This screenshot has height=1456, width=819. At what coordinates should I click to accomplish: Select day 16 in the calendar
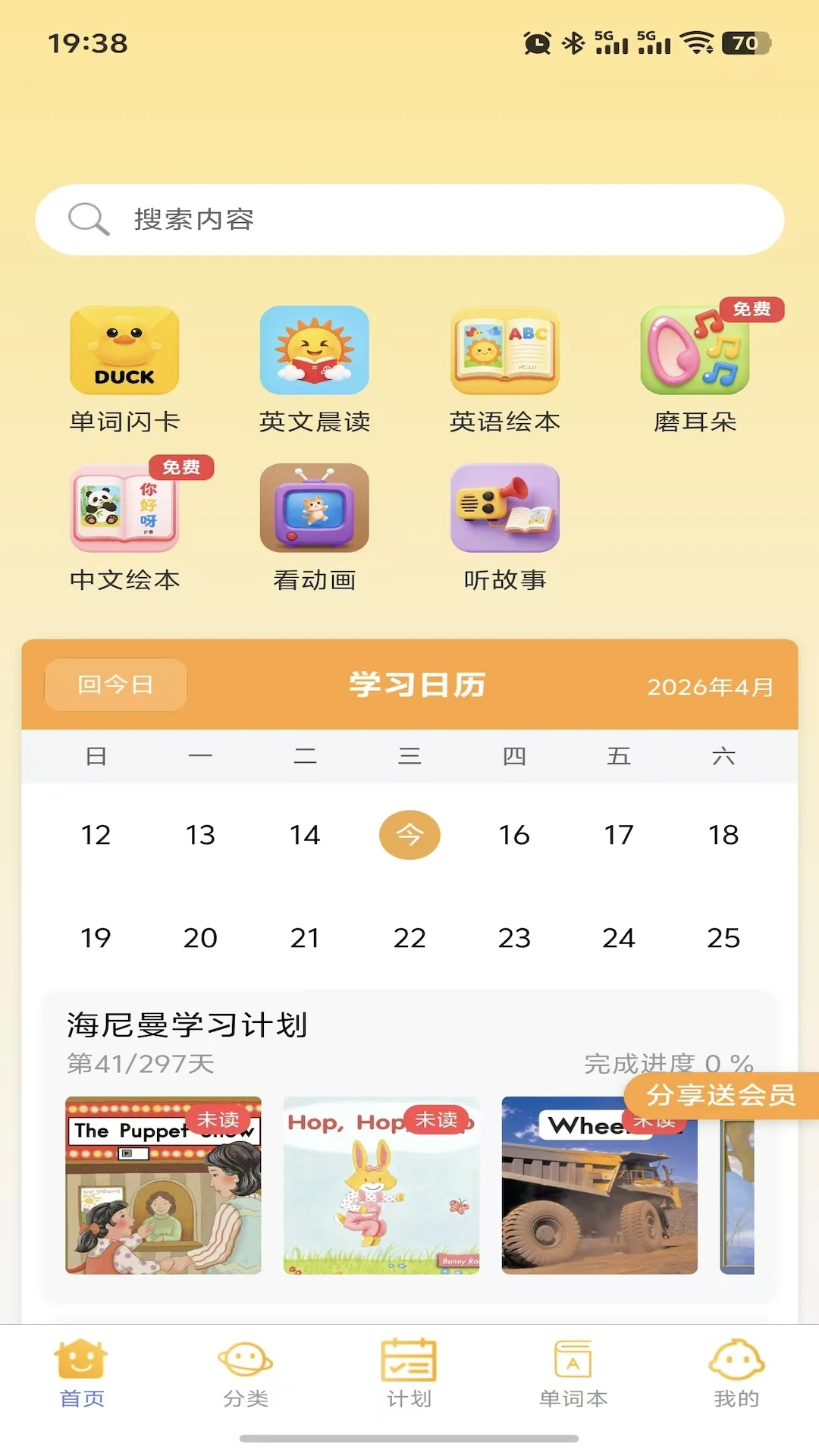coord(514,835)
